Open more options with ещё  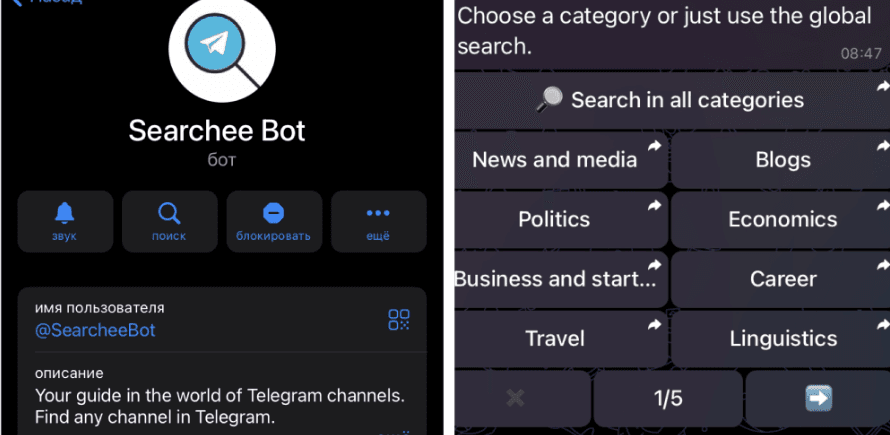[378, 221]
